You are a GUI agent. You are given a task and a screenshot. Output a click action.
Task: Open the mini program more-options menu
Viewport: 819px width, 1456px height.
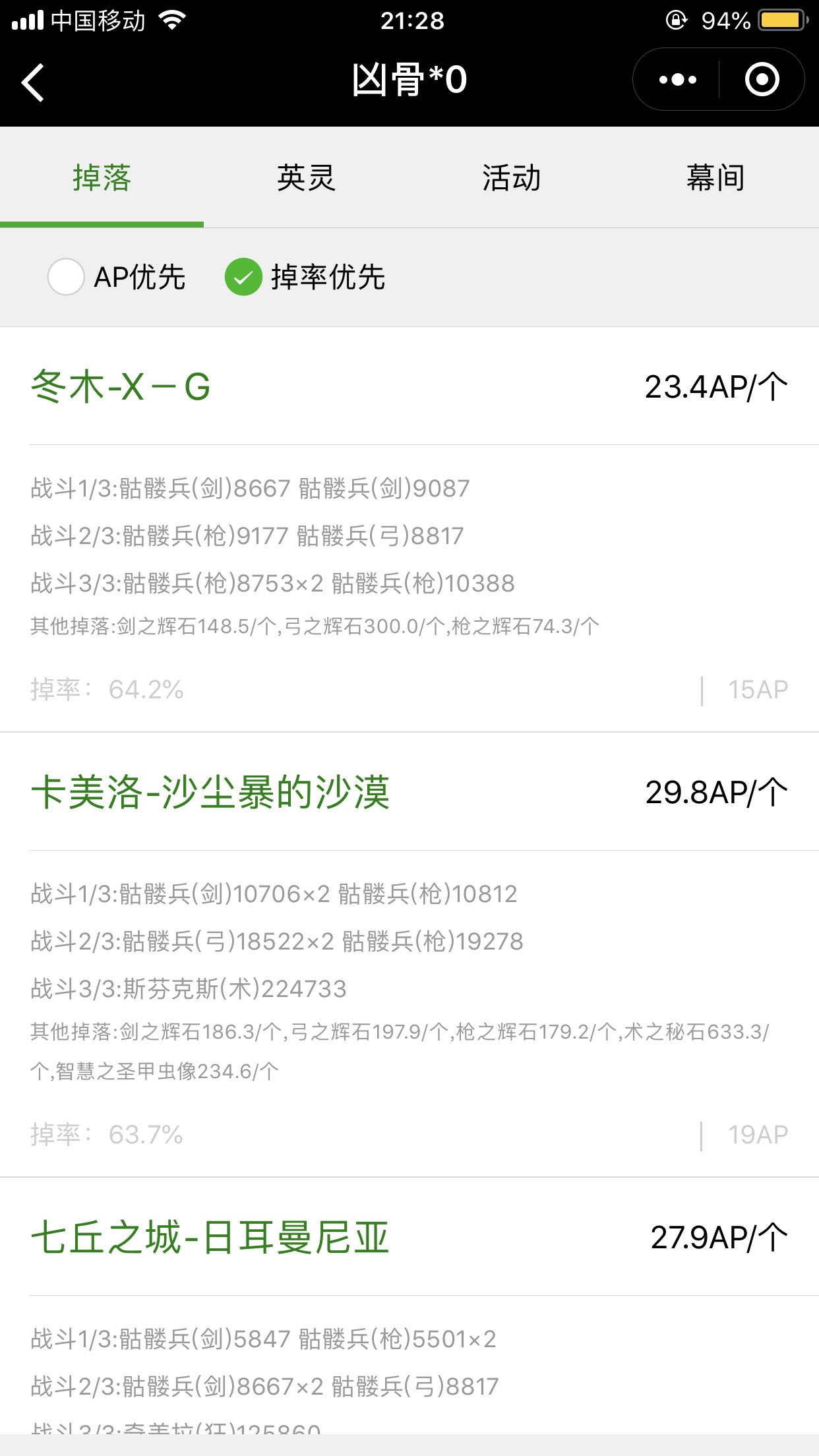coord(677,80)
